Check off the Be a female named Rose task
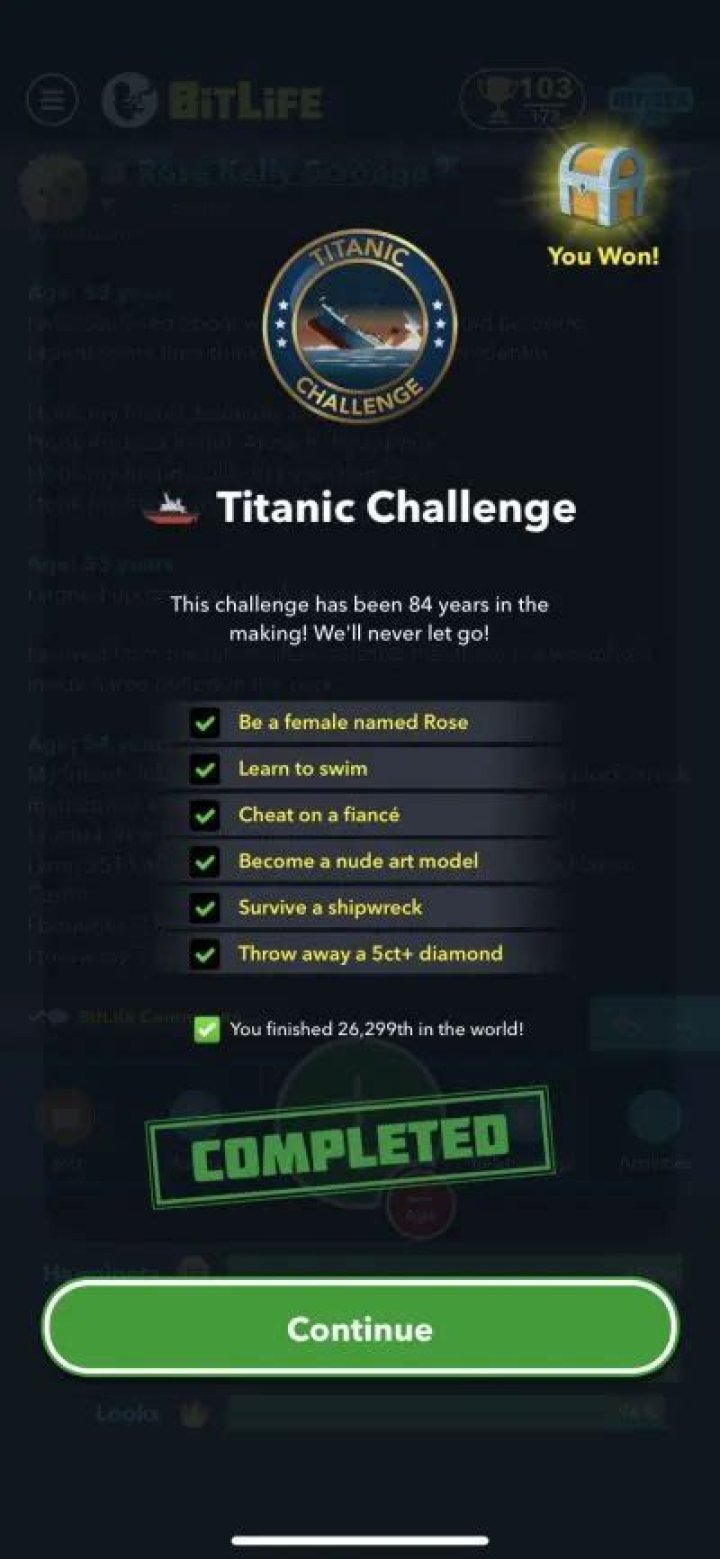720x1559 pixels. click(206, 721)
